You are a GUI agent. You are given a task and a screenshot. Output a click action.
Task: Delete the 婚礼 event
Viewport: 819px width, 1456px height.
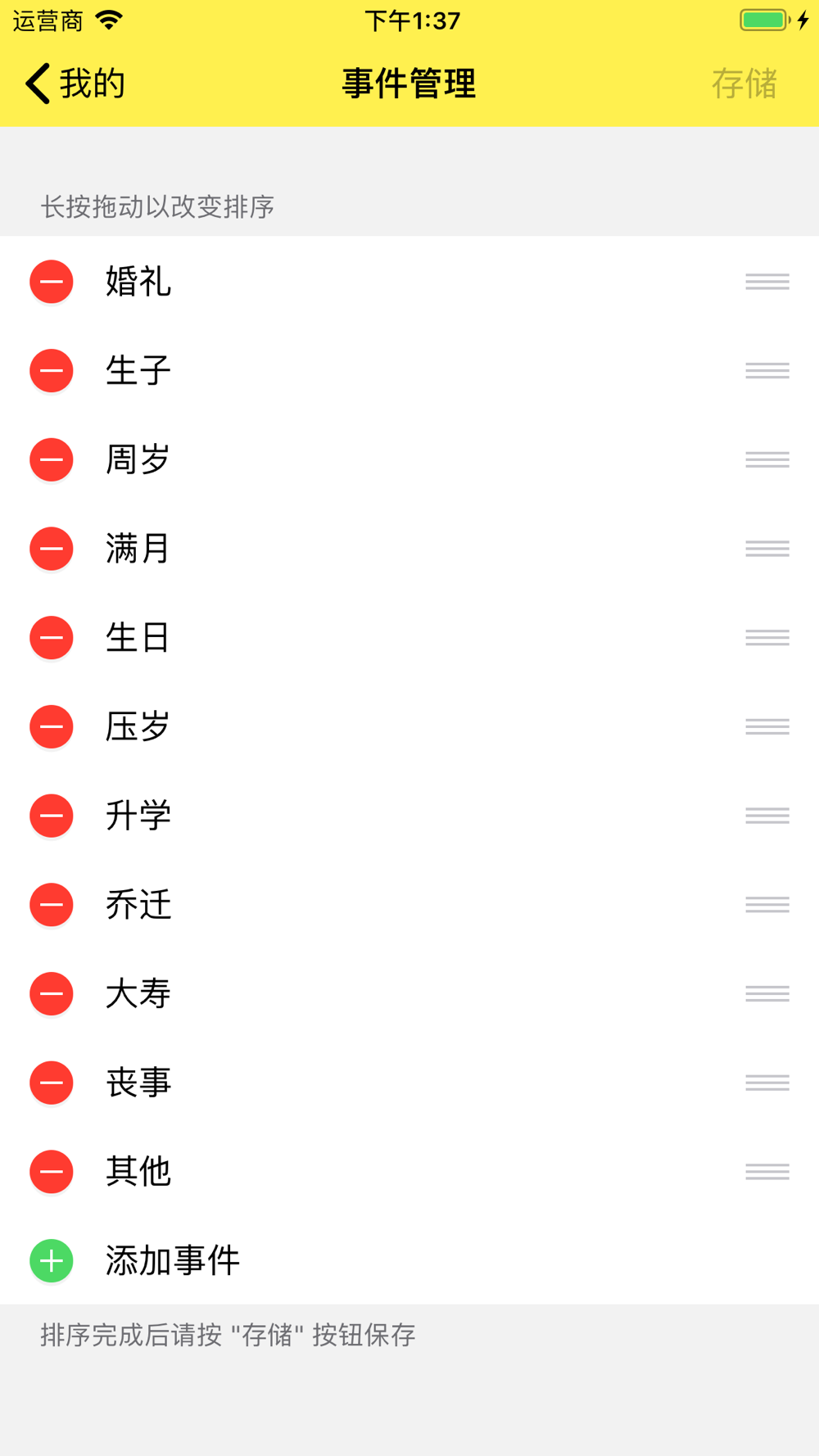pos(52,282)
